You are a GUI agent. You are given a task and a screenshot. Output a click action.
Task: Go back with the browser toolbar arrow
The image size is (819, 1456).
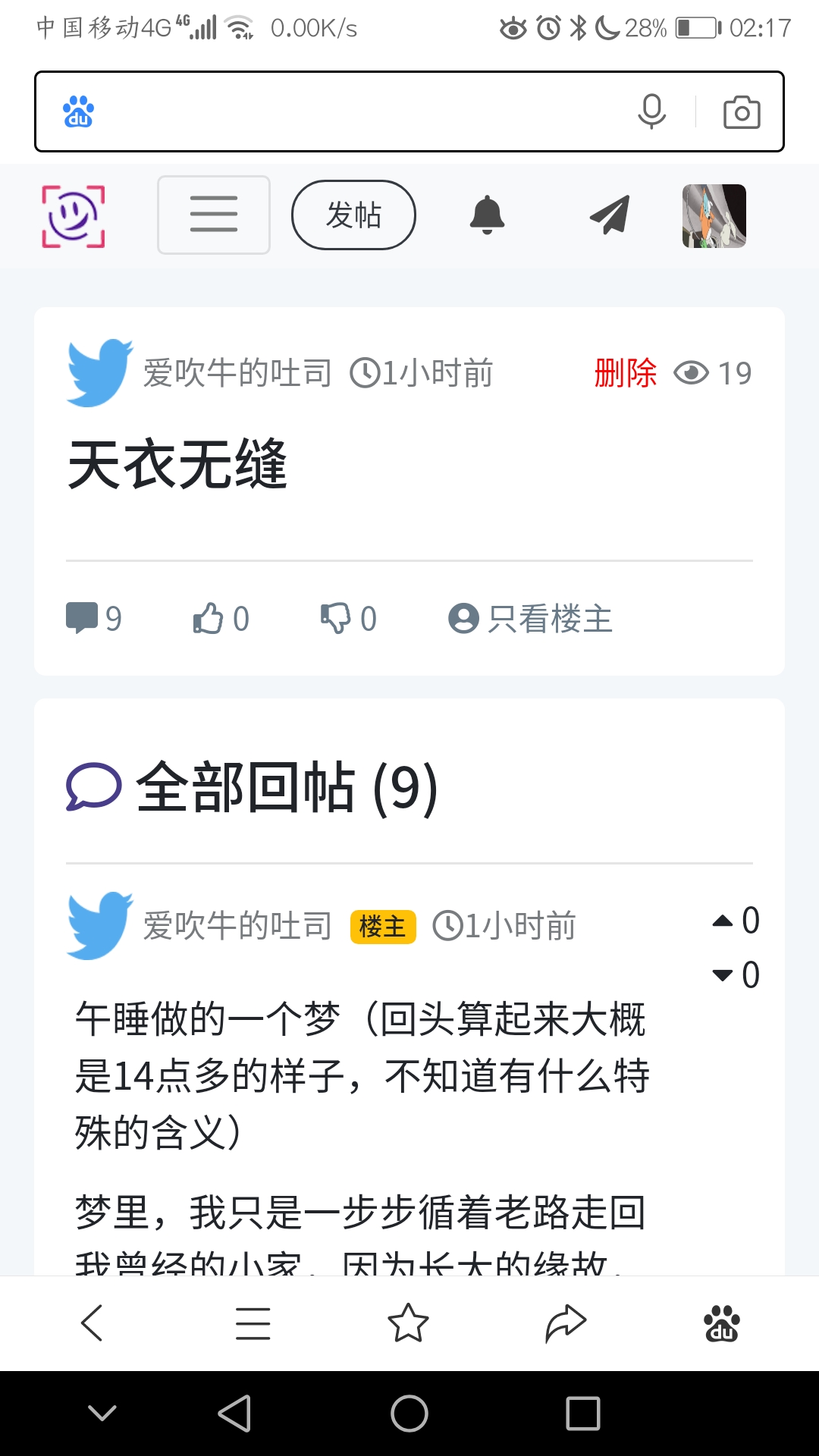tap(92, 1323)
